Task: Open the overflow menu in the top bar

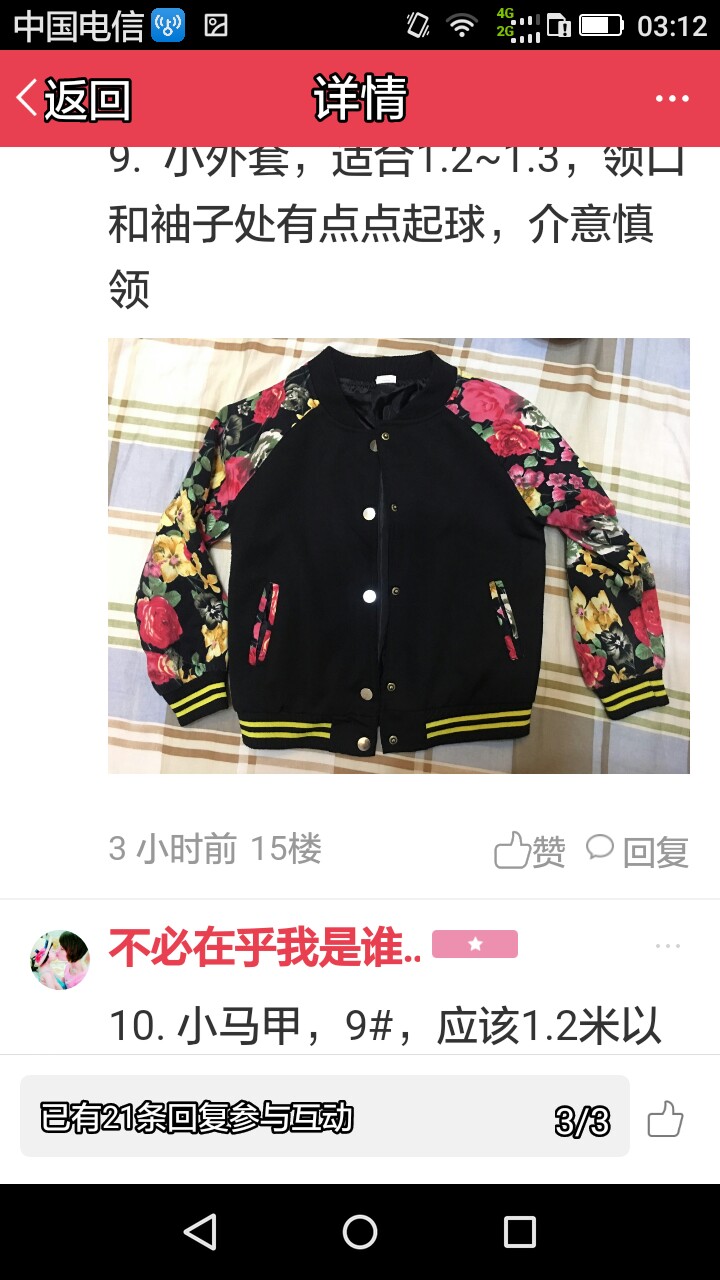Action: point(672,98)
